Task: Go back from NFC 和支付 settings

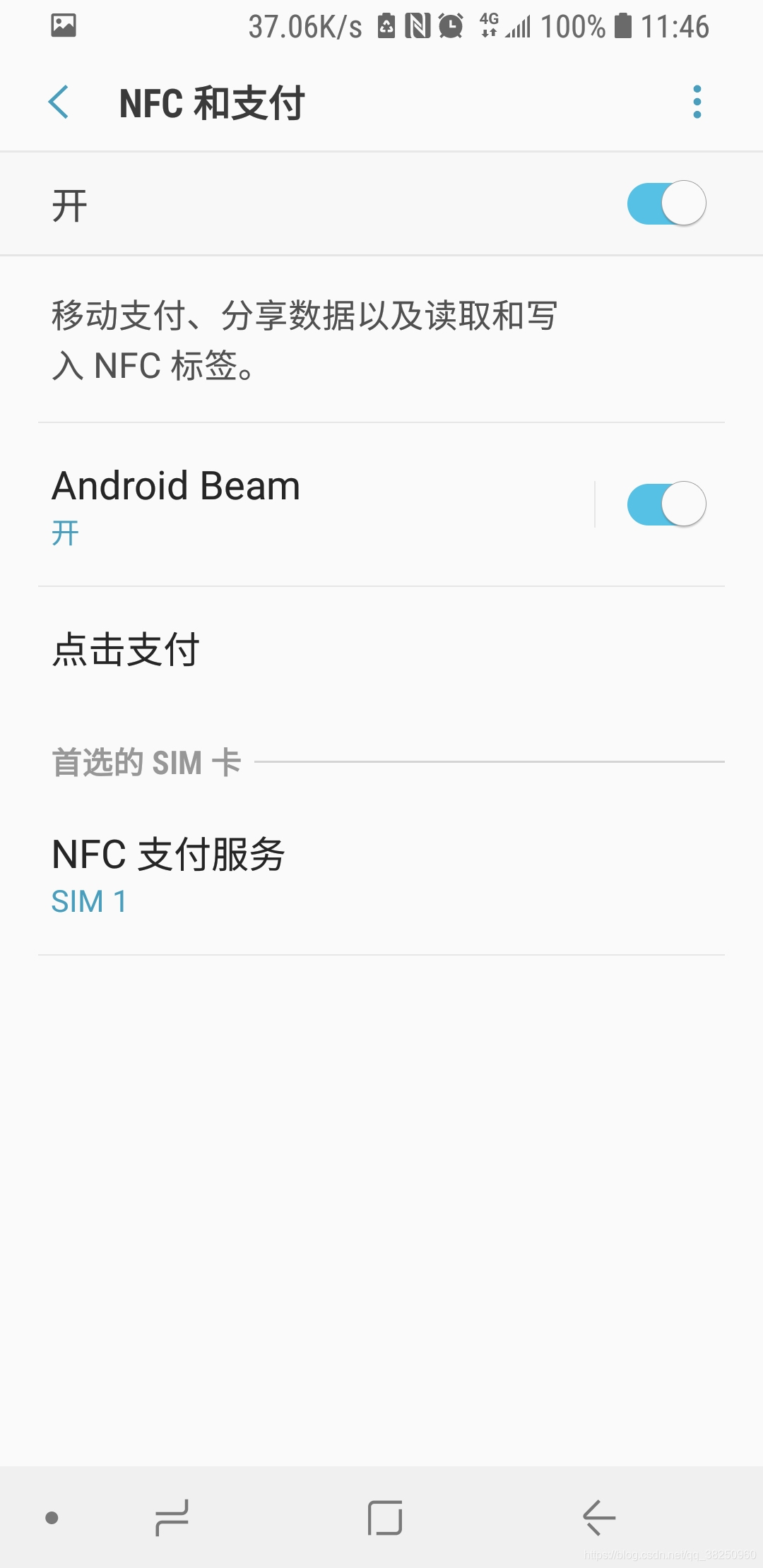Action: pyautogui.click(x=59, y=102)
